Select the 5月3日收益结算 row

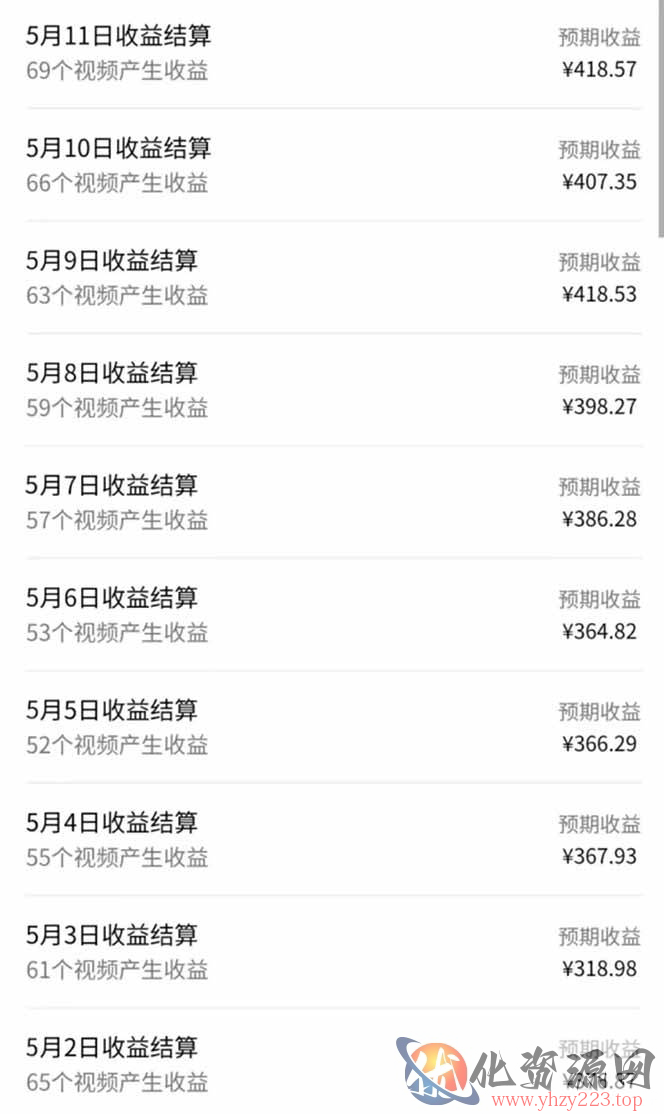pyautogui.click(x=332, y=951)
